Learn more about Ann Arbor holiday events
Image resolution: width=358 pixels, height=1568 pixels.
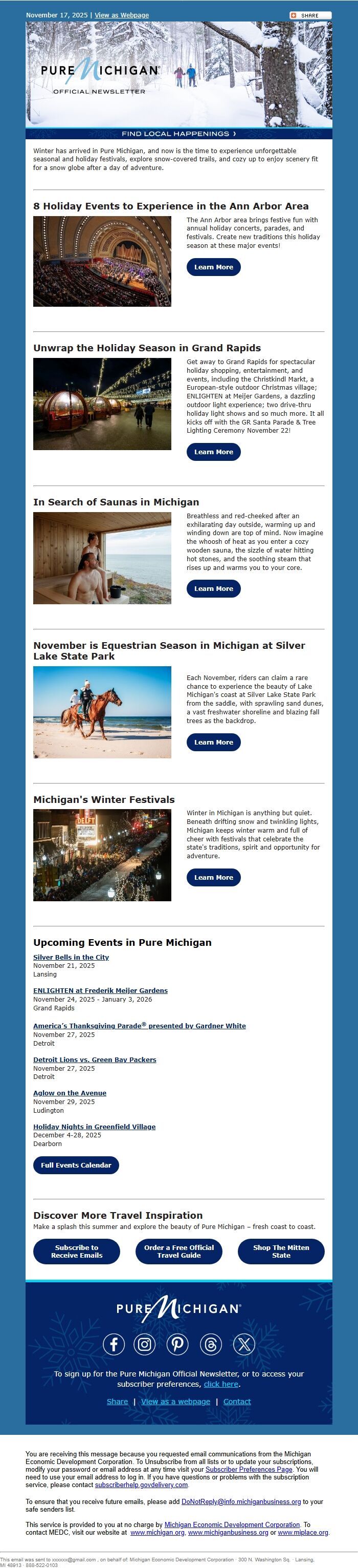[x=213, y=267]
